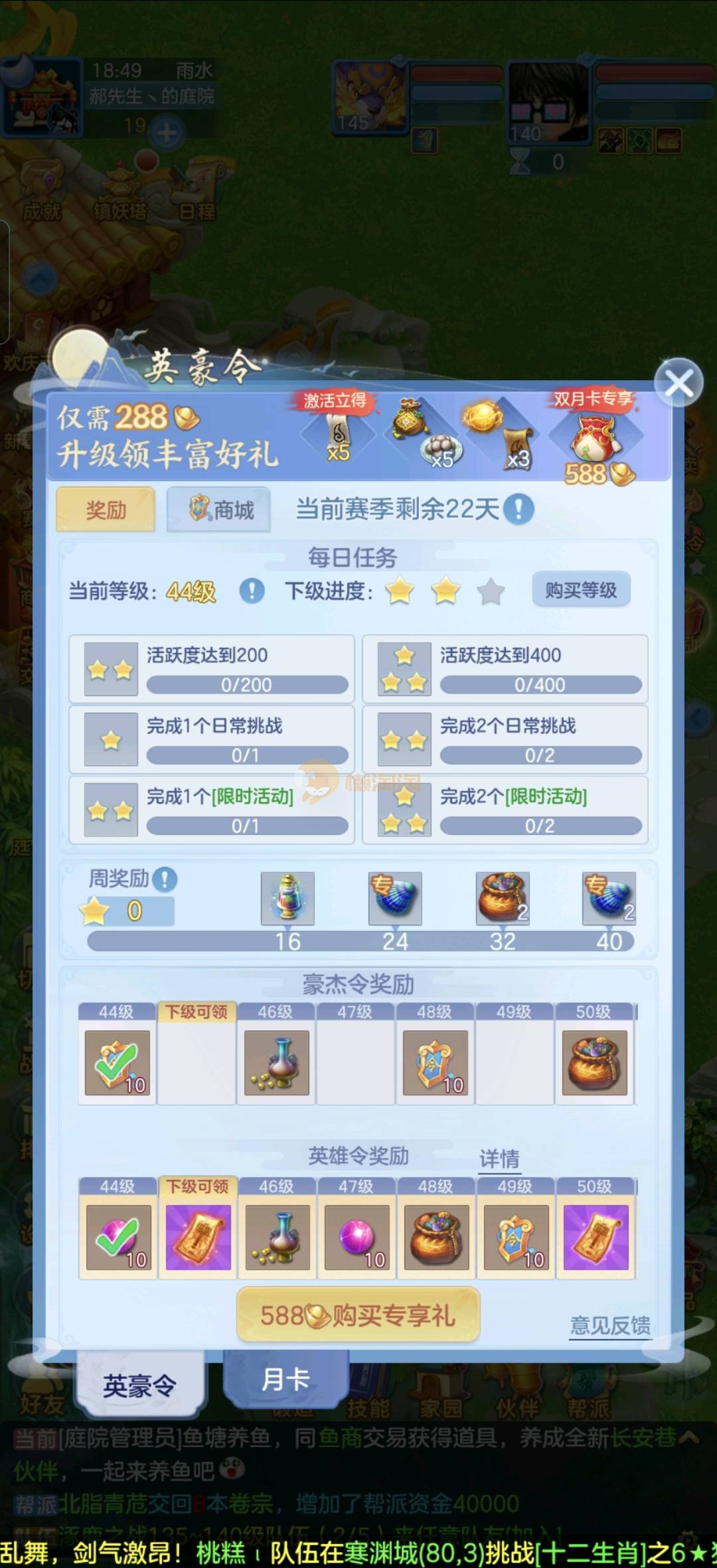The image size is (717, 1568).
Task: Tap 588 购买专享礼 button
Action: (x=358, y=1315)
